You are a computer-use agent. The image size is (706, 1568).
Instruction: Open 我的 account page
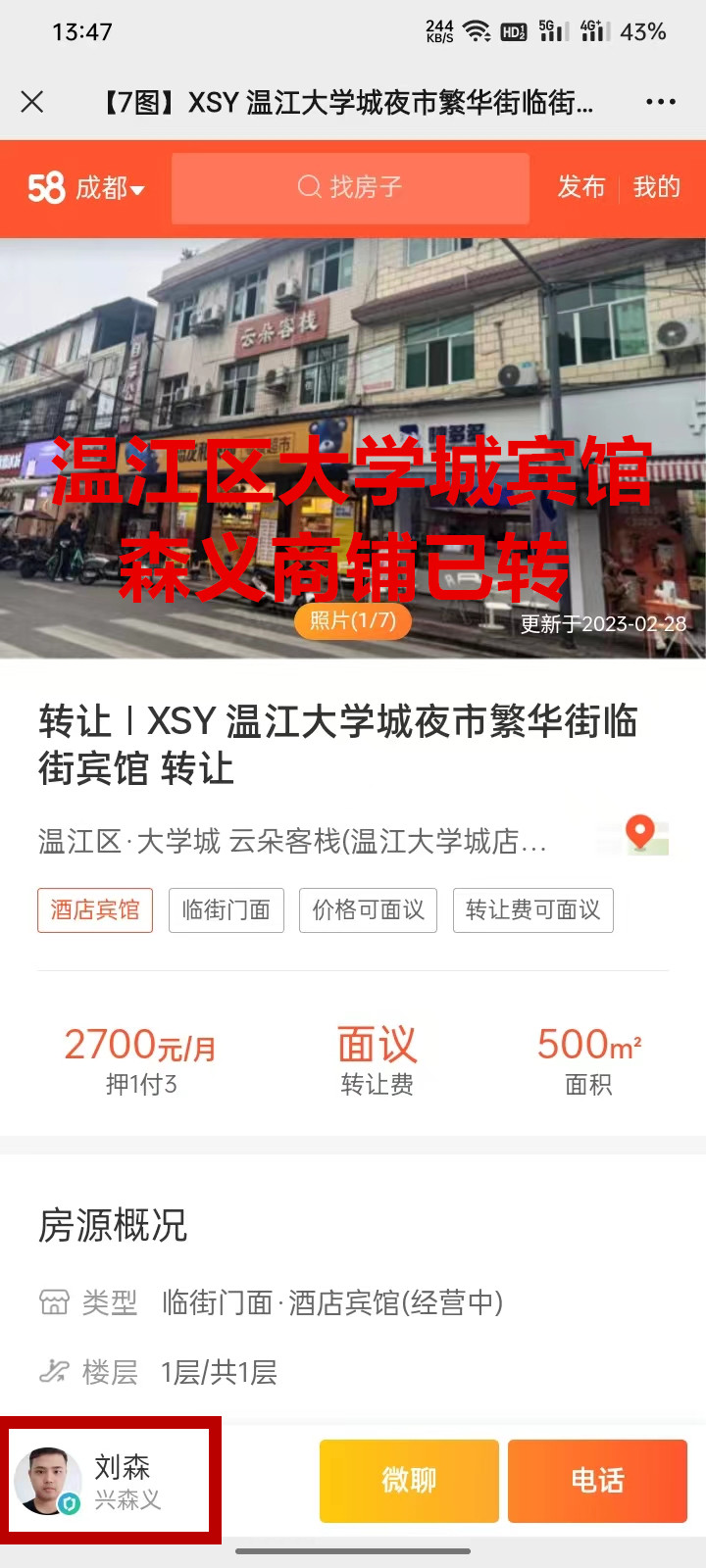click(656, 187)
